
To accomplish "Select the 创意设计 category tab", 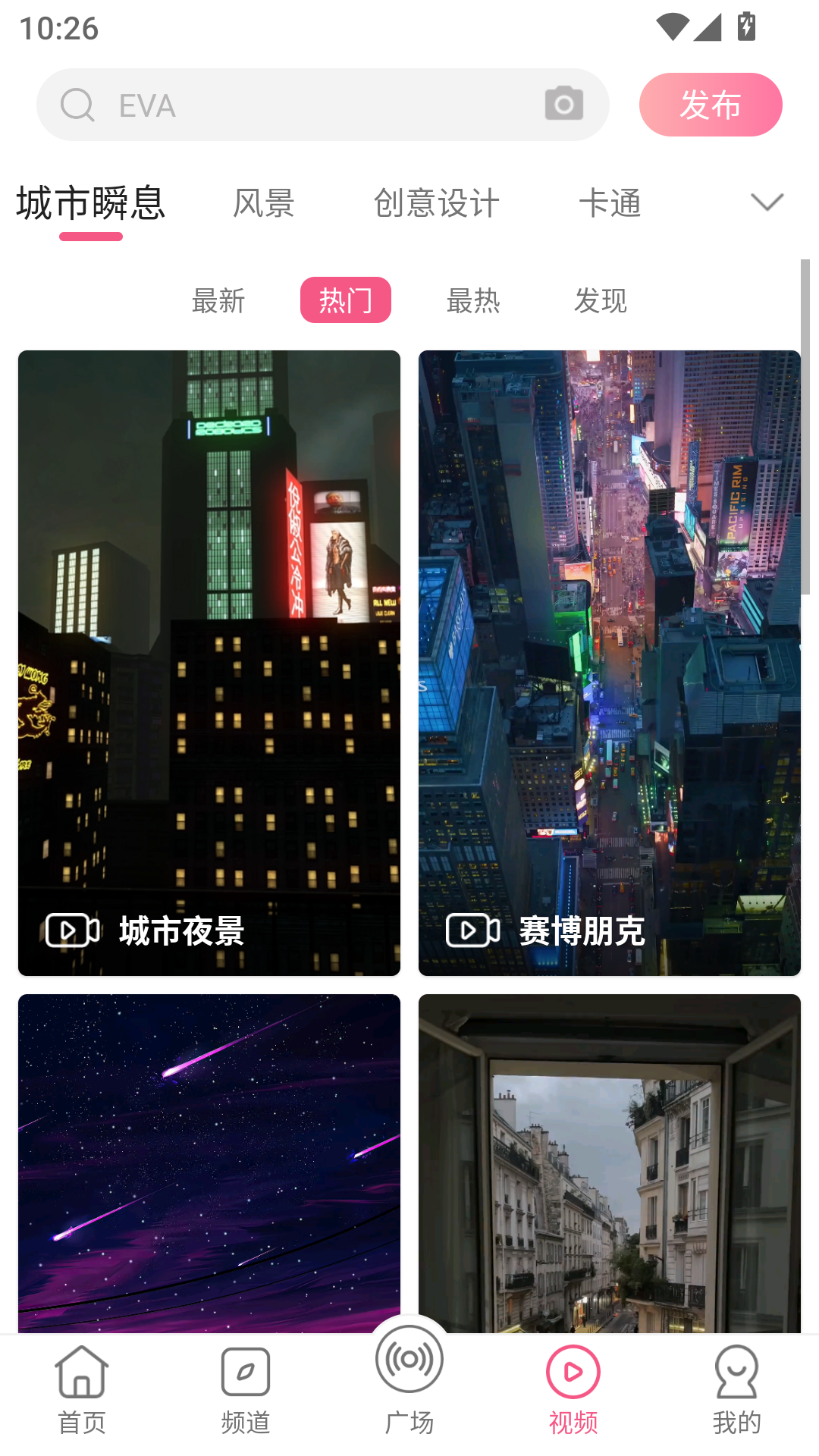I will point(437,203).
